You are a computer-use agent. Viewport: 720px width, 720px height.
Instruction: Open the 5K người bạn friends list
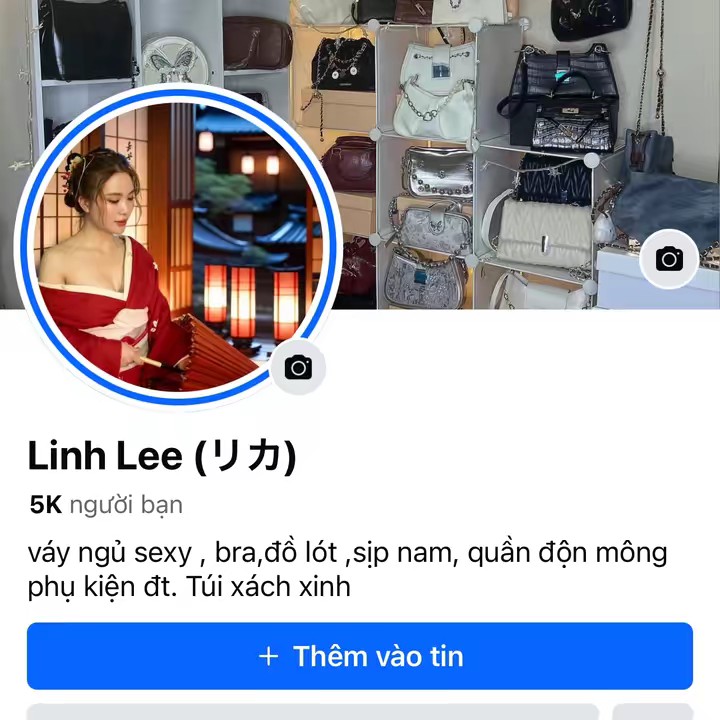(x=106, y=505)
